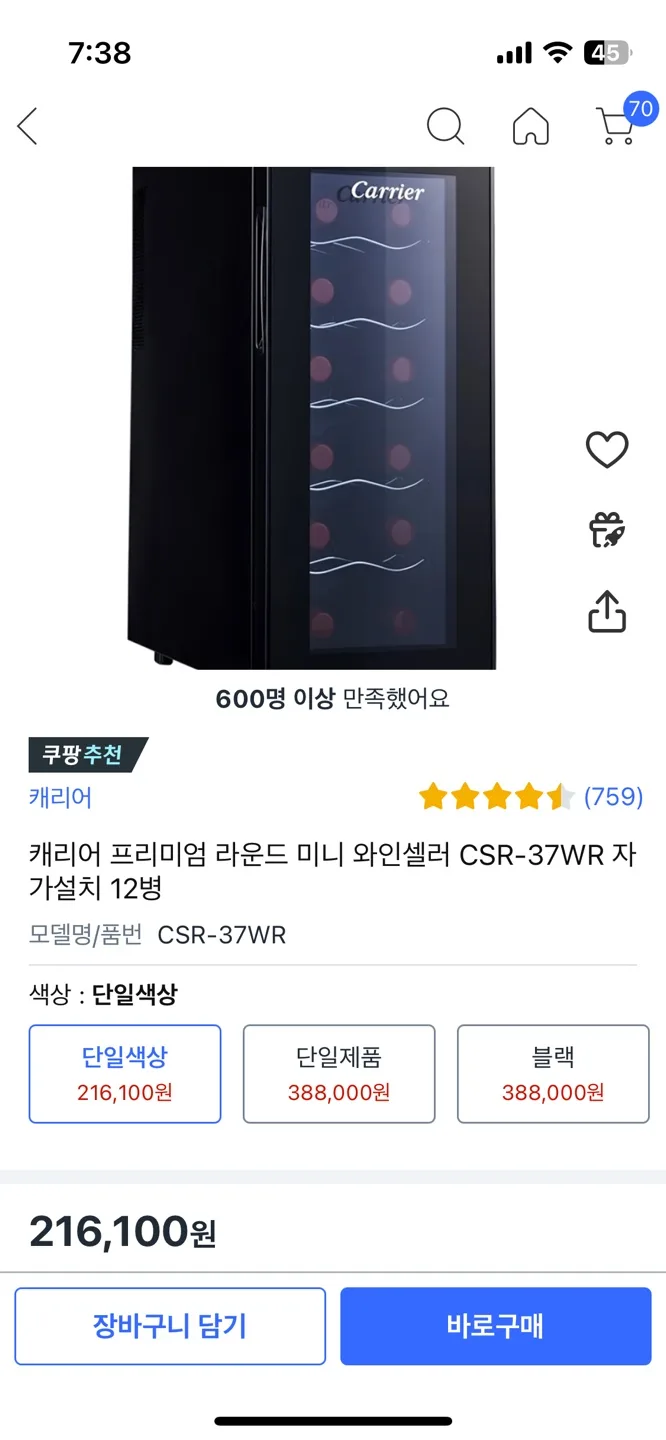Send this product as a gift
Screen dimensions: 666x1440
[606, 530]
